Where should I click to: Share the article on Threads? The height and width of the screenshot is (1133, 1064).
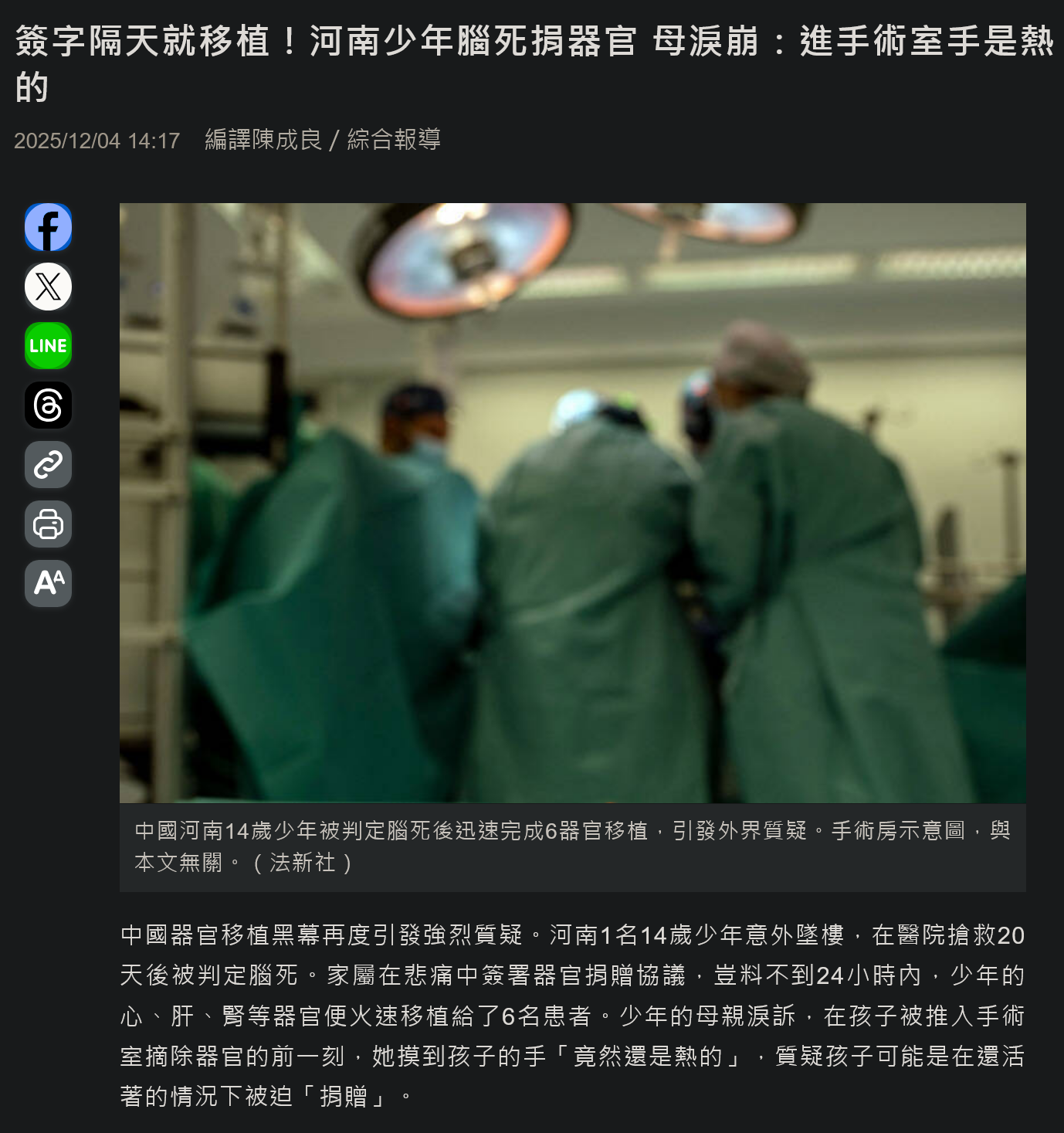[48, 405]
